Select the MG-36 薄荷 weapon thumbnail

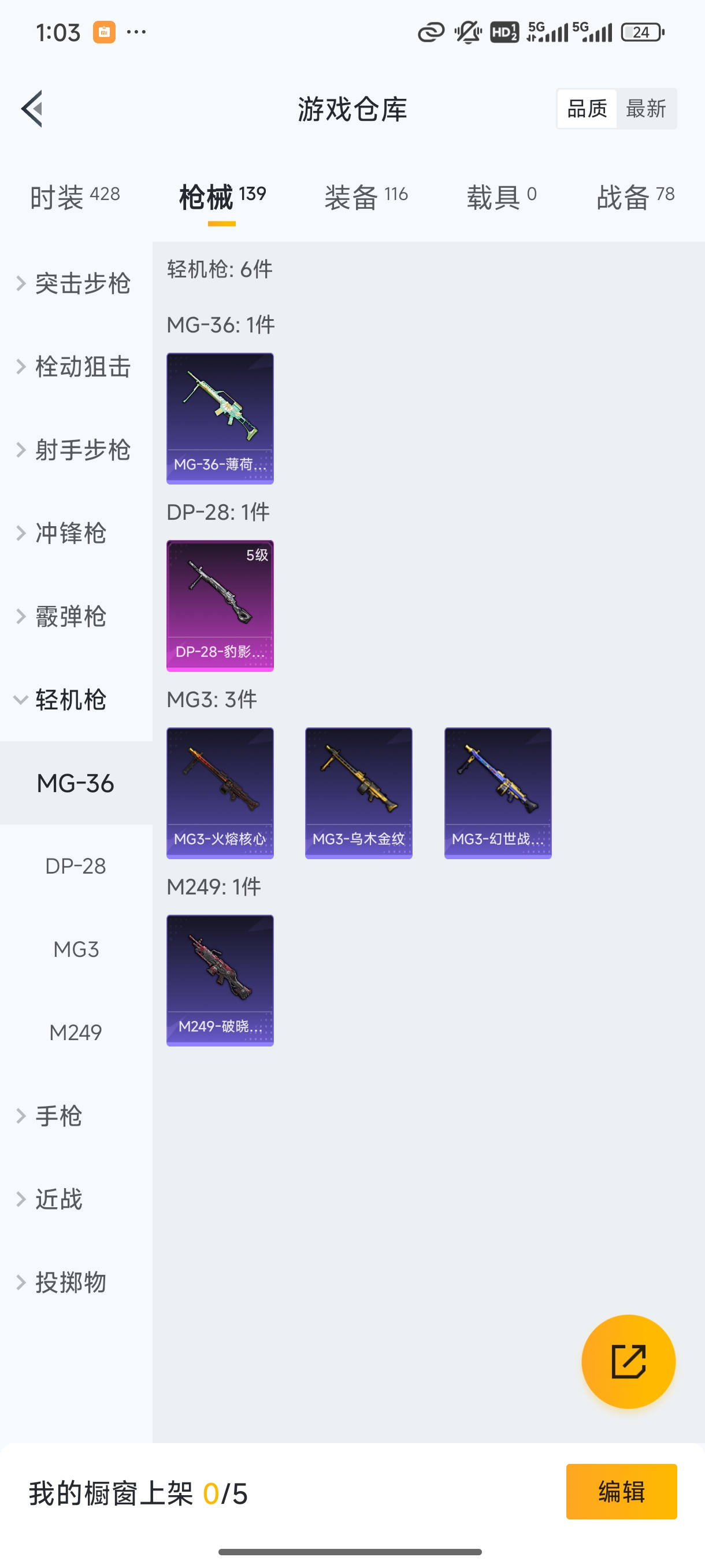point(220,418)
